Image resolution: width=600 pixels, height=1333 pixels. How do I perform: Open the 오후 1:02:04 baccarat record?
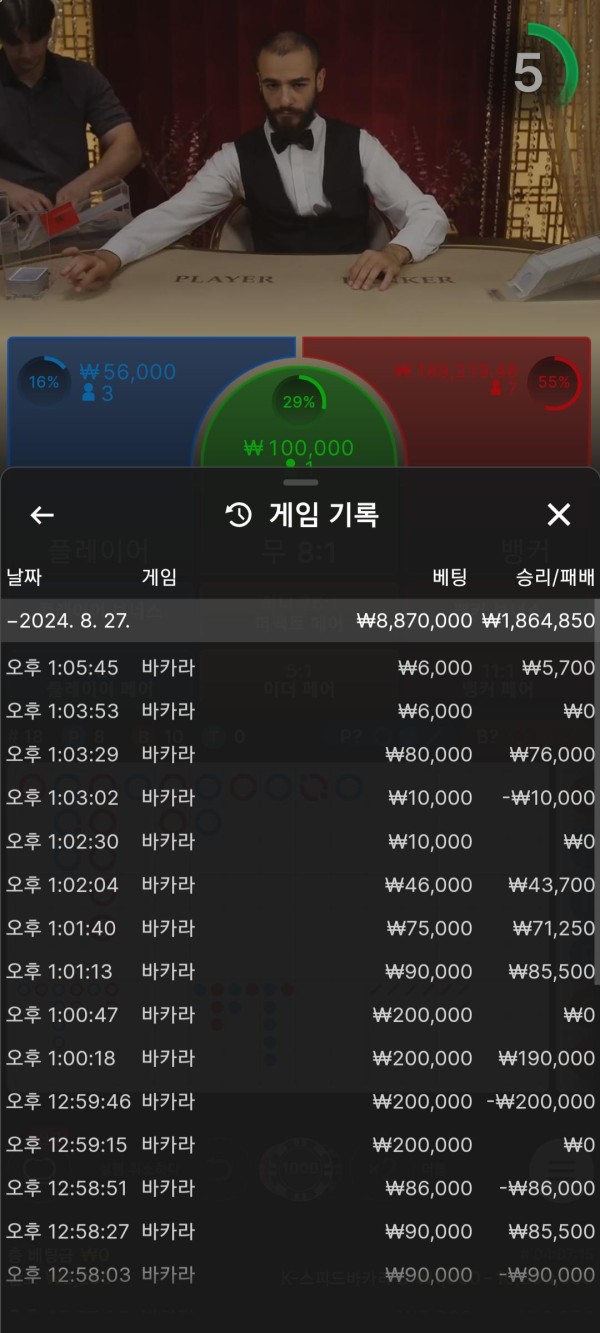300,884
